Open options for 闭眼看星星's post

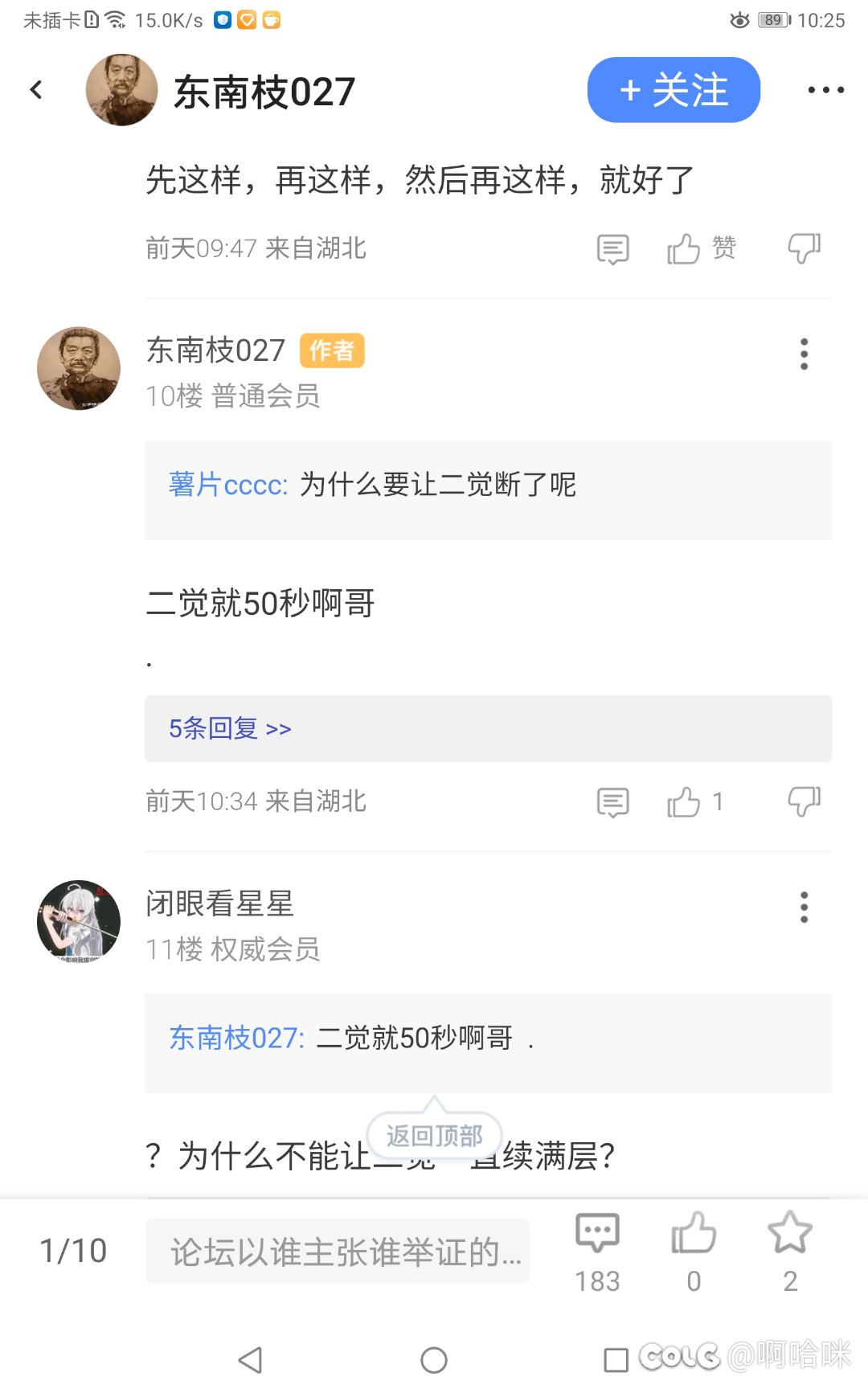click(804, 908)
